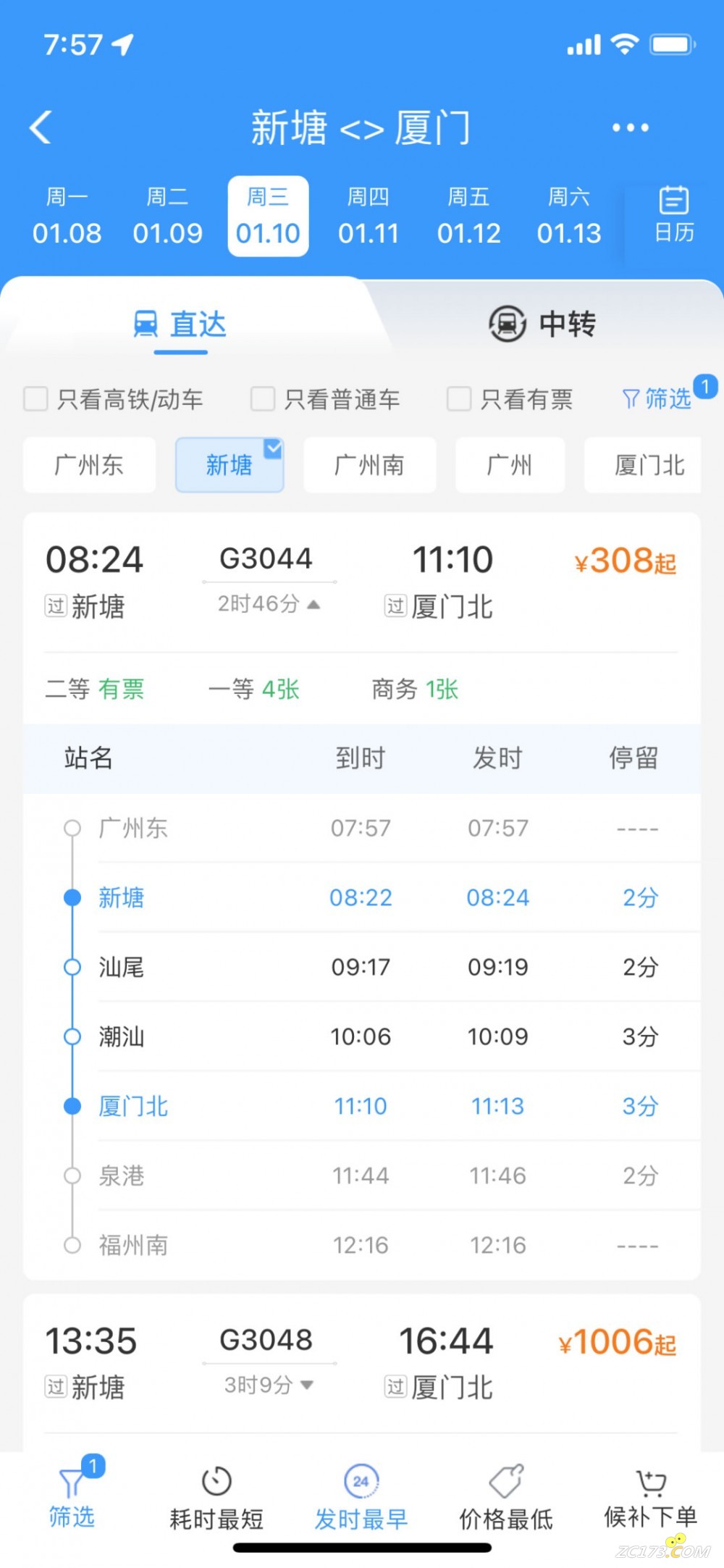This screenshot has width=724, height=1568.
Task: Open 候补下单 waitlist order
Action: pos(650,1499)
